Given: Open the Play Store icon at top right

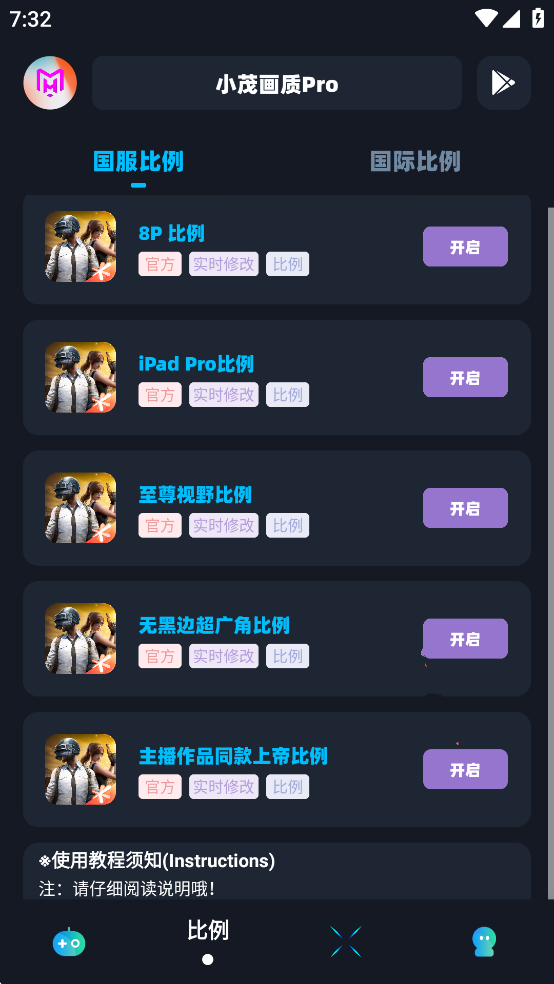Looking at the screenshot, I should (x=504, y=83).
